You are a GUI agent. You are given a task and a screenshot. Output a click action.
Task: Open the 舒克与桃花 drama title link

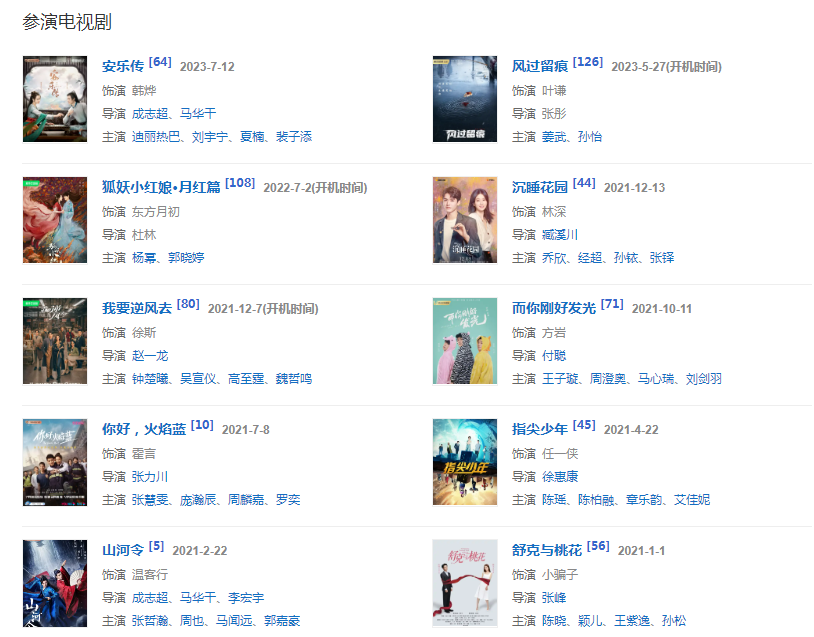(x=547, y=551)
